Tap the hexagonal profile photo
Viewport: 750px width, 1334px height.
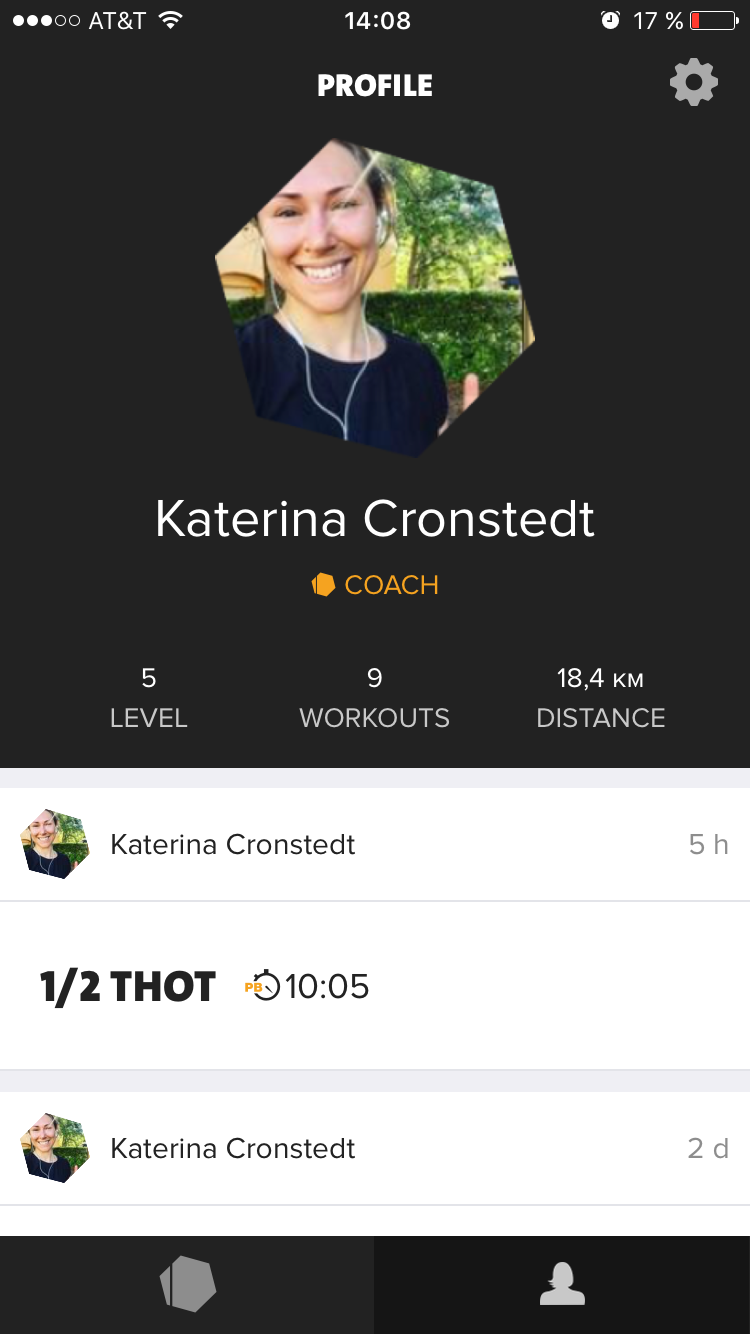coord(375,298)
